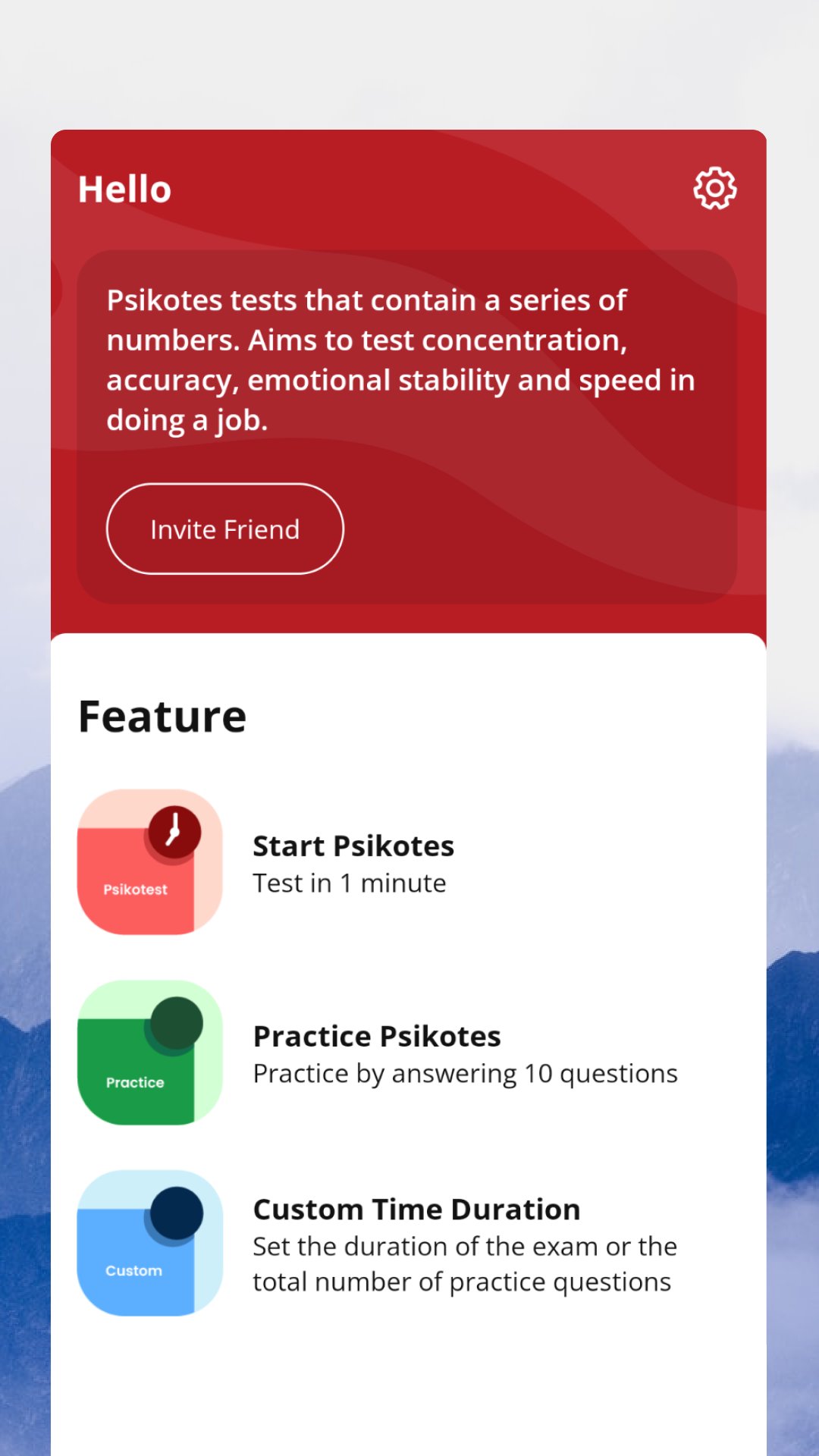Tap the Practice label on the green tile

click(135, 1082)
